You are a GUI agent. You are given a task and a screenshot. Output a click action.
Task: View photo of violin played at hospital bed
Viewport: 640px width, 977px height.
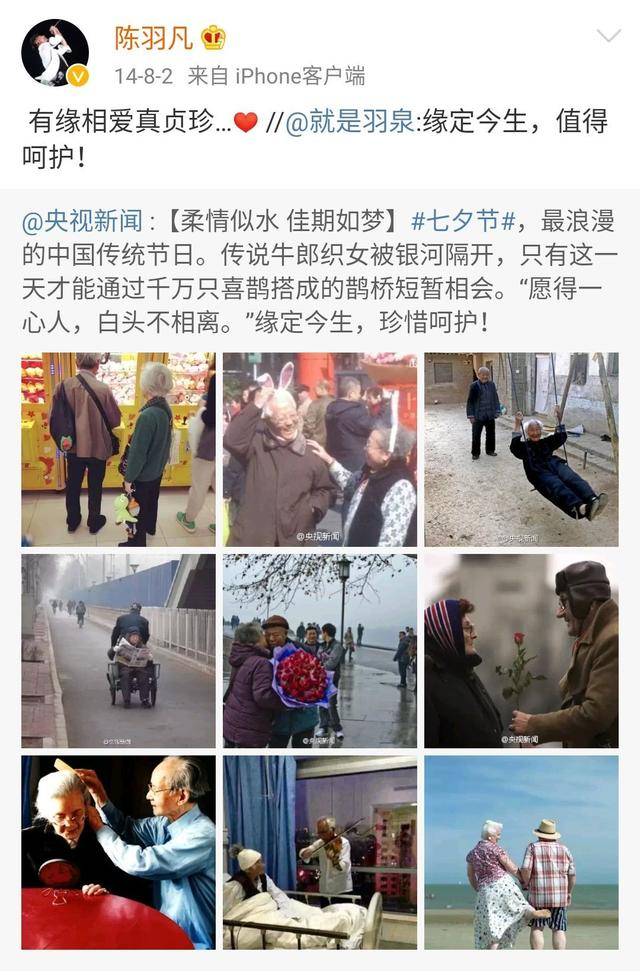320,852
